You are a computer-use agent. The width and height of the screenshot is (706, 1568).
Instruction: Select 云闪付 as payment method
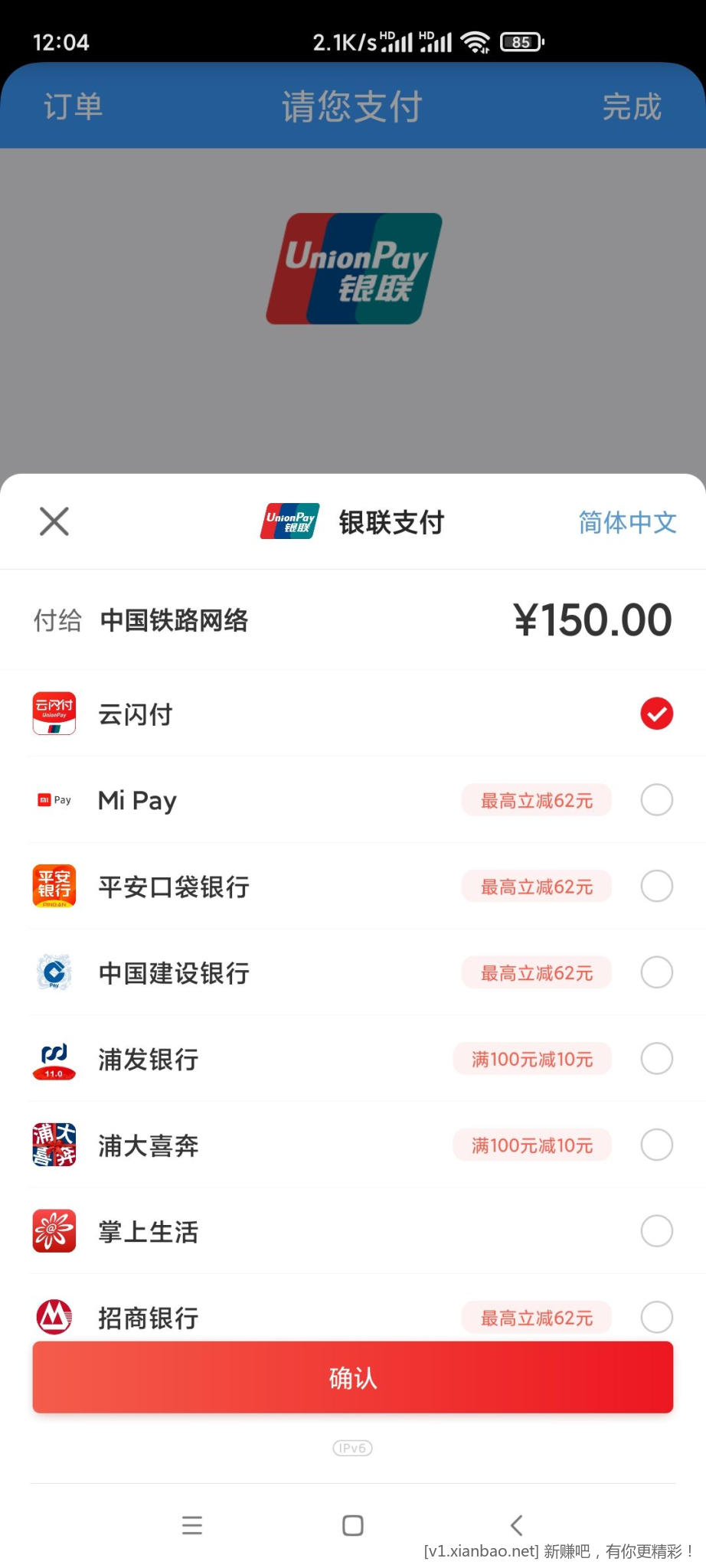click(353, 714)
